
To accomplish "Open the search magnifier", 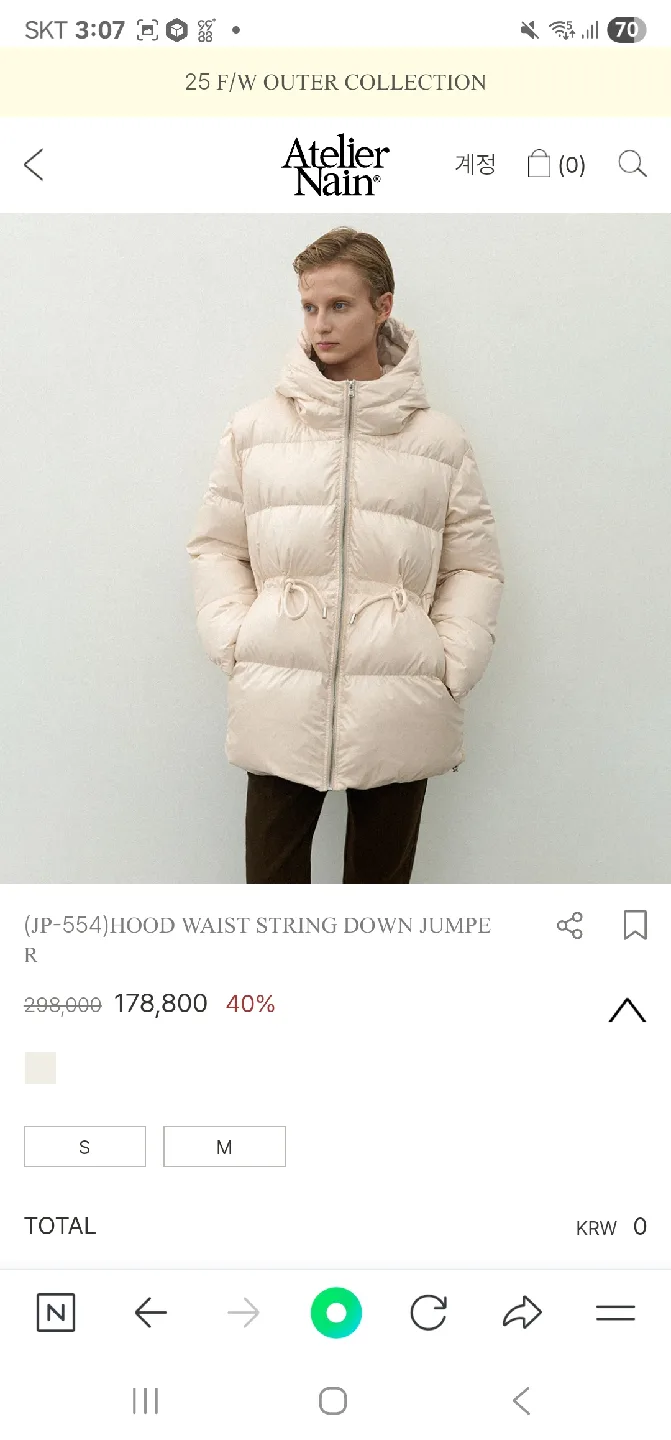I will coord(632,164).
